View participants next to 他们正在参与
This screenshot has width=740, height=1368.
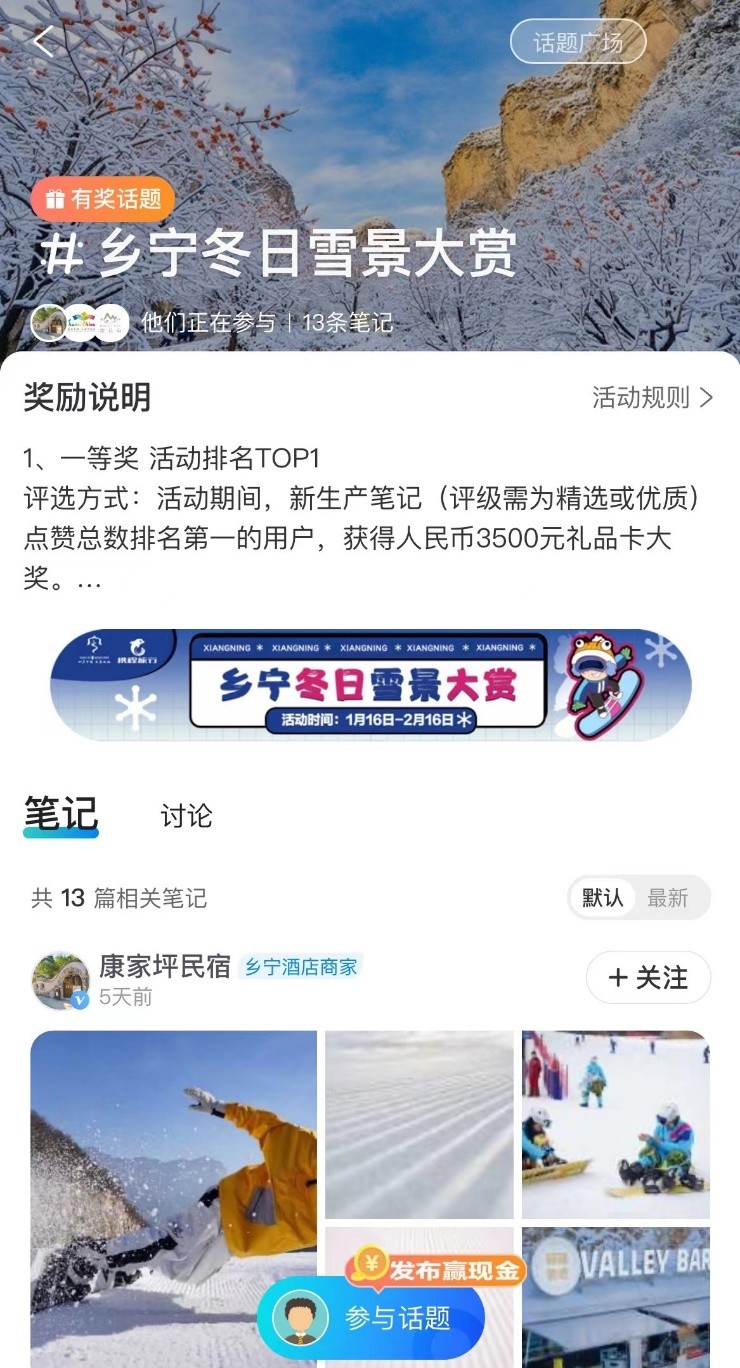pyautogui.click(x=80, y=323)
